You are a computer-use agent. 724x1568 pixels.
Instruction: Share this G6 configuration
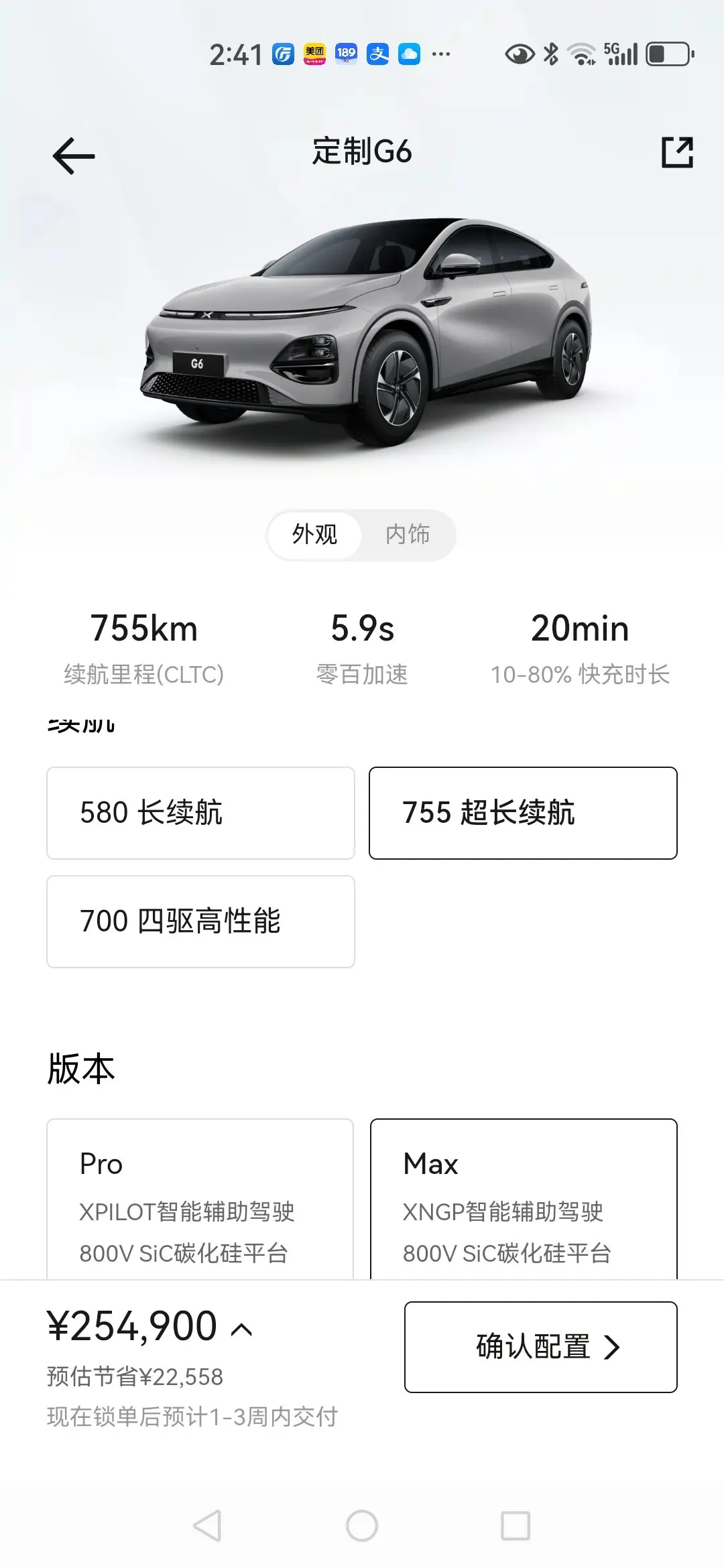tap(677, 153)
